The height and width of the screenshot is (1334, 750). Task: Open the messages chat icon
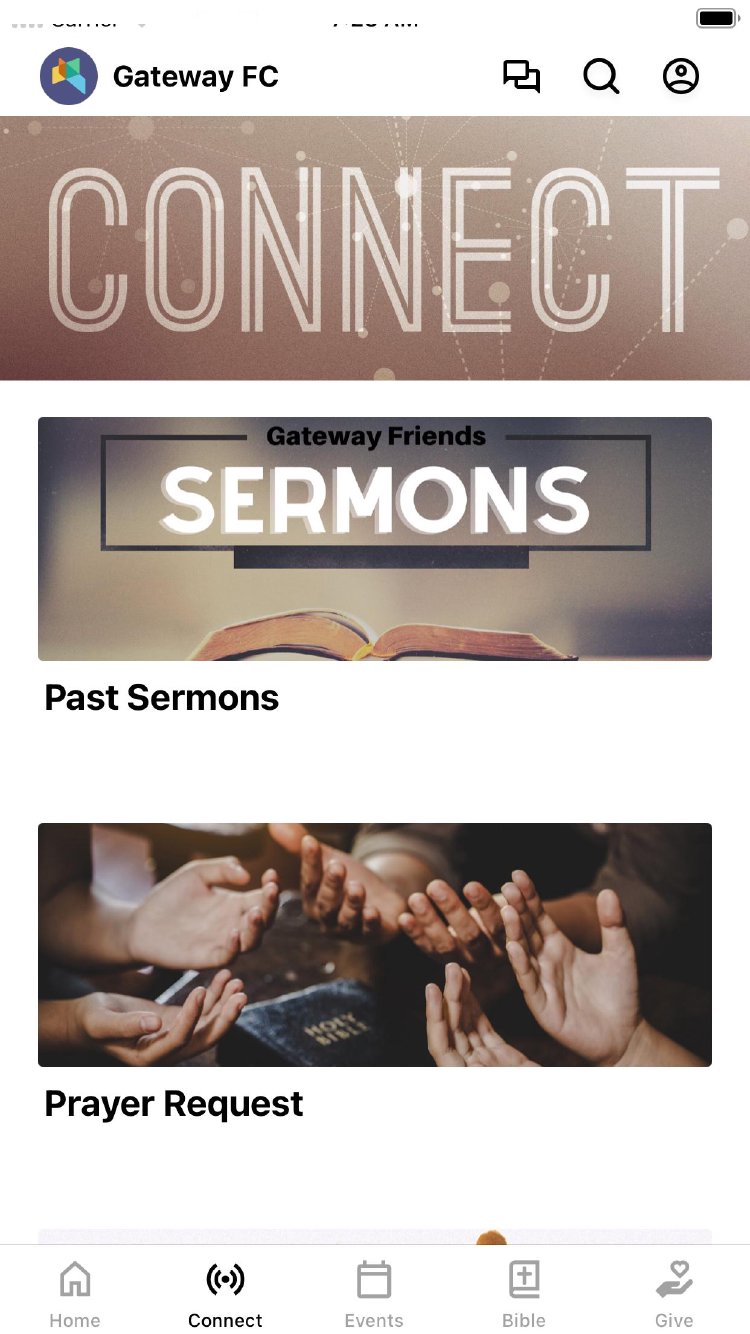(521, 77)
